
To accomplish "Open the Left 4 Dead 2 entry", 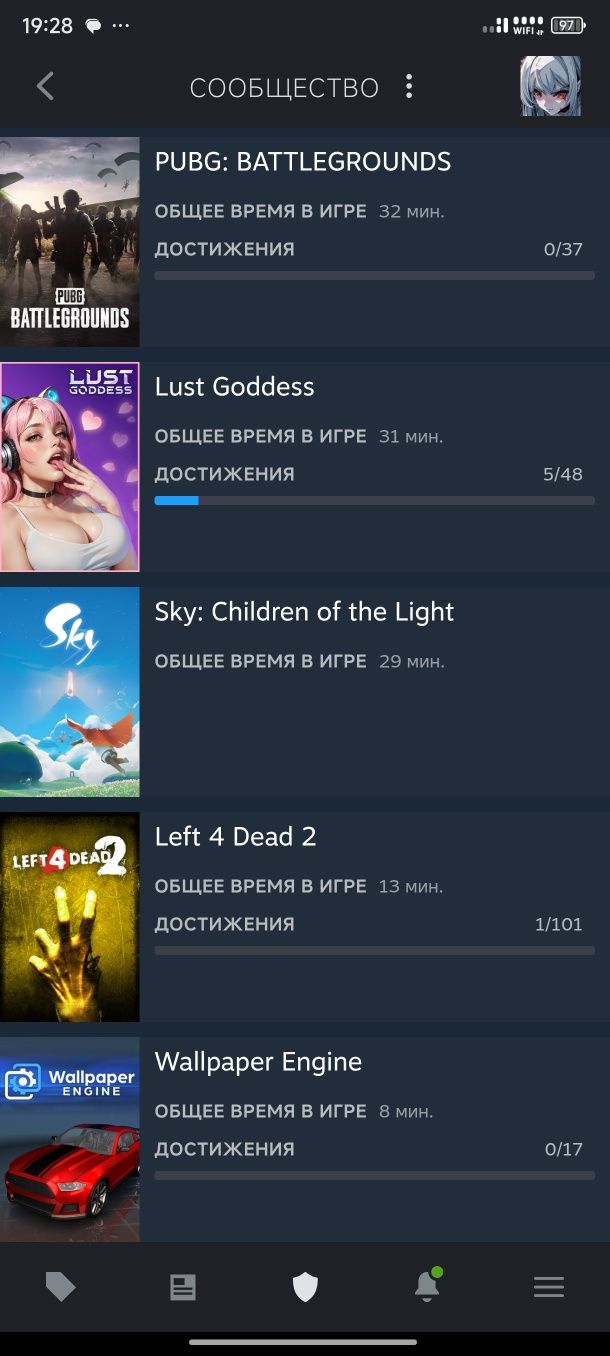I will [236, 837].
